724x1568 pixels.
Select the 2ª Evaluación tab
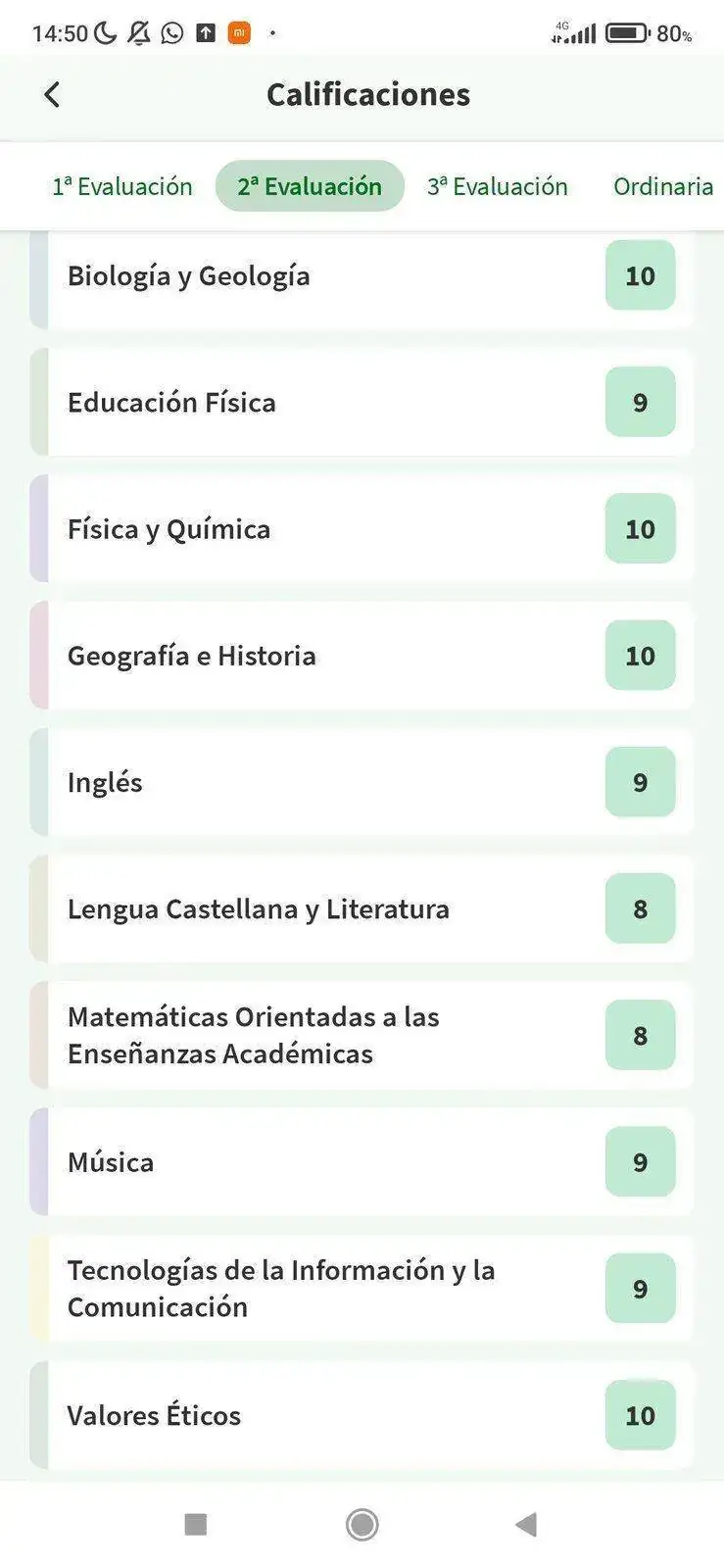tap(310, 186)
